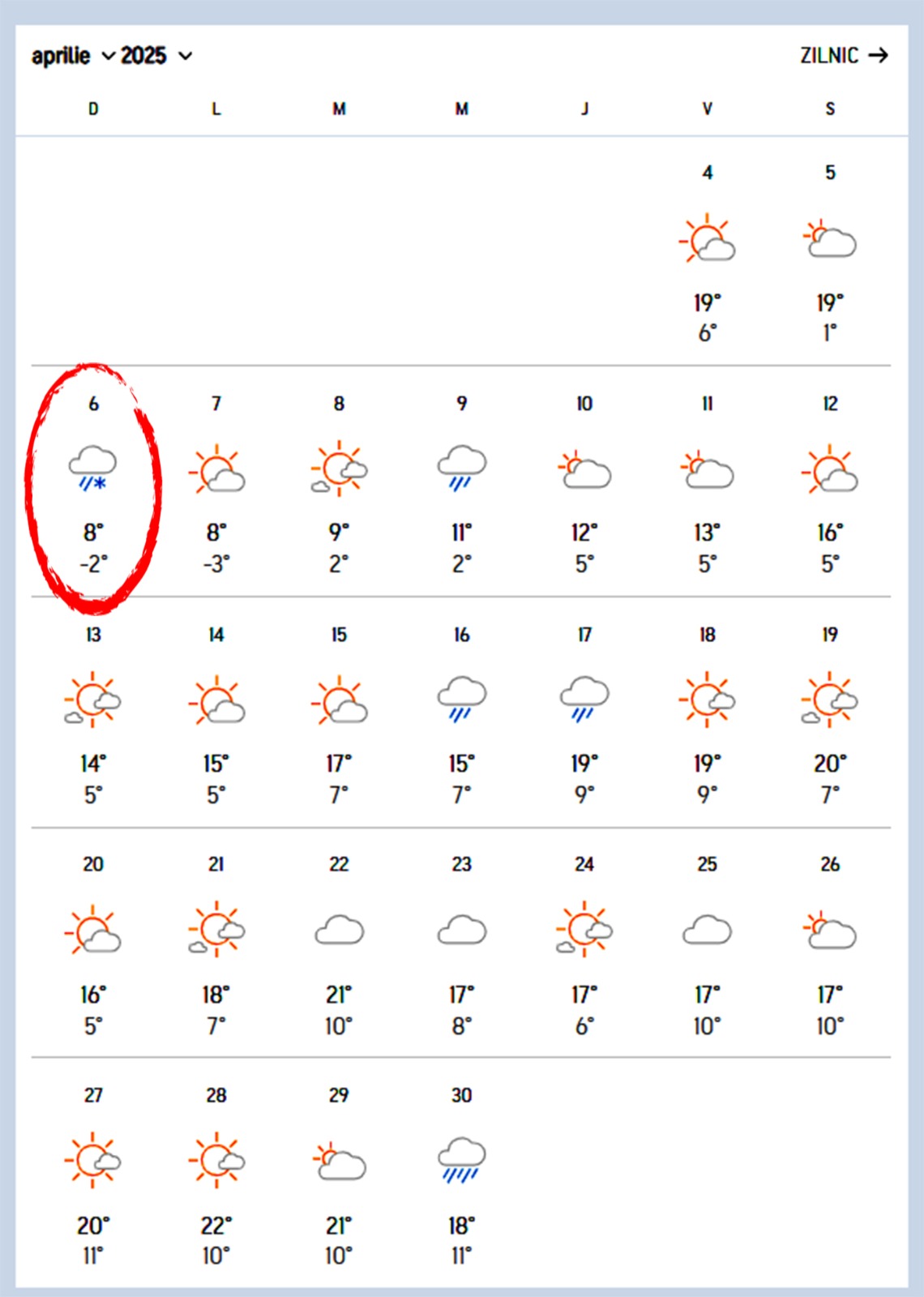
Task: Open April 7 weather details
Action: 216,482
